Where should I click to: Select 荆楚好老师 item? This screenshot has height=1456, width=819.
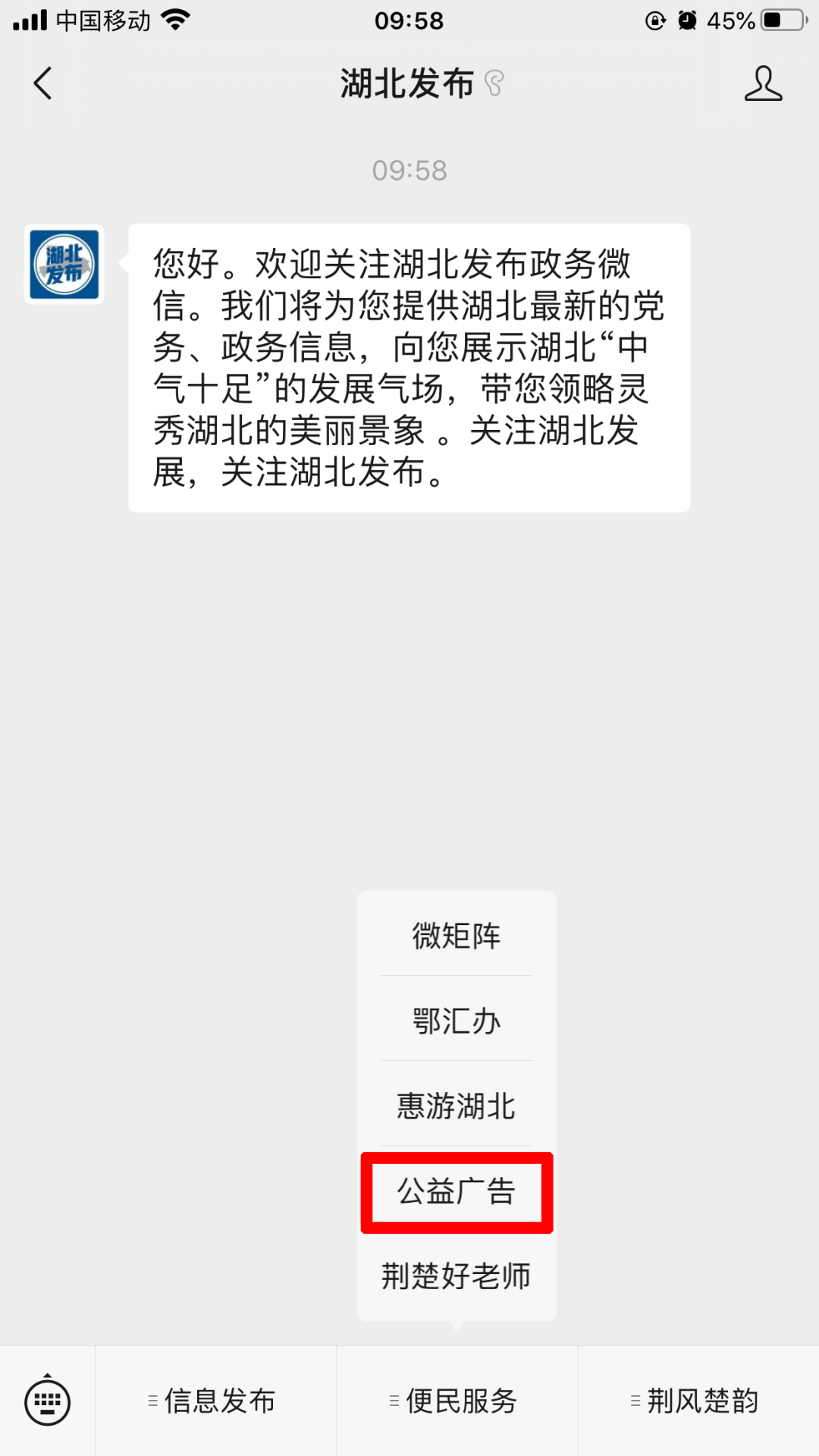coord(457,1276)
